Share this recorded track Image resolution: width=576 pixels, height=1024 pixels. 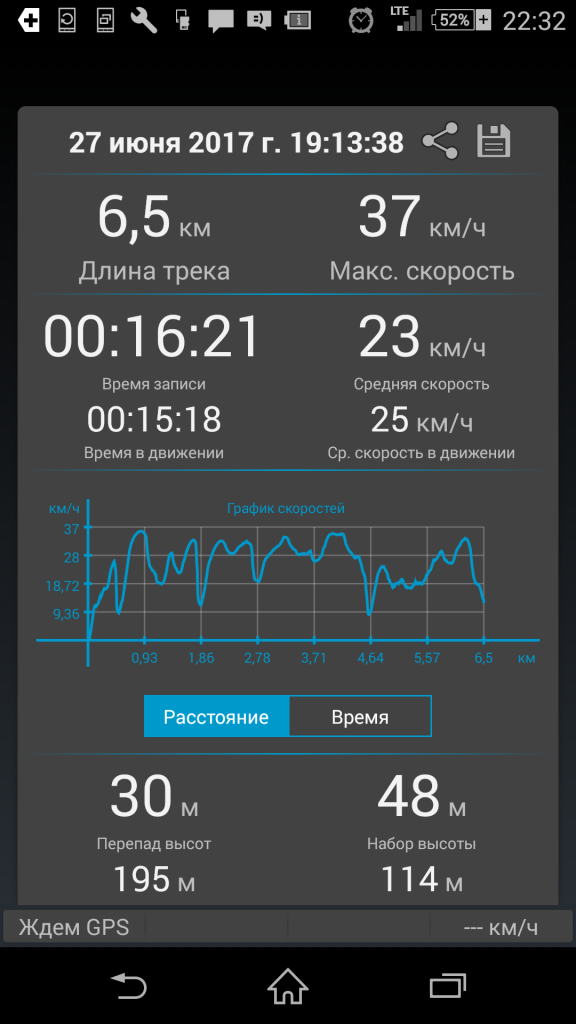pos(440,141)
